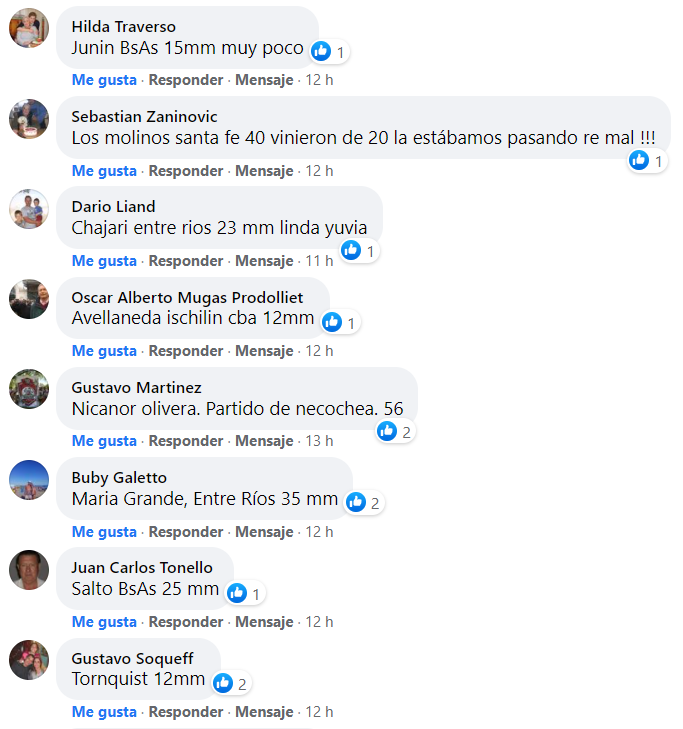Viewport: 683px width, 729px height.
Task: Open Hilda Traverso's profile picture
Action: point(29,28)
